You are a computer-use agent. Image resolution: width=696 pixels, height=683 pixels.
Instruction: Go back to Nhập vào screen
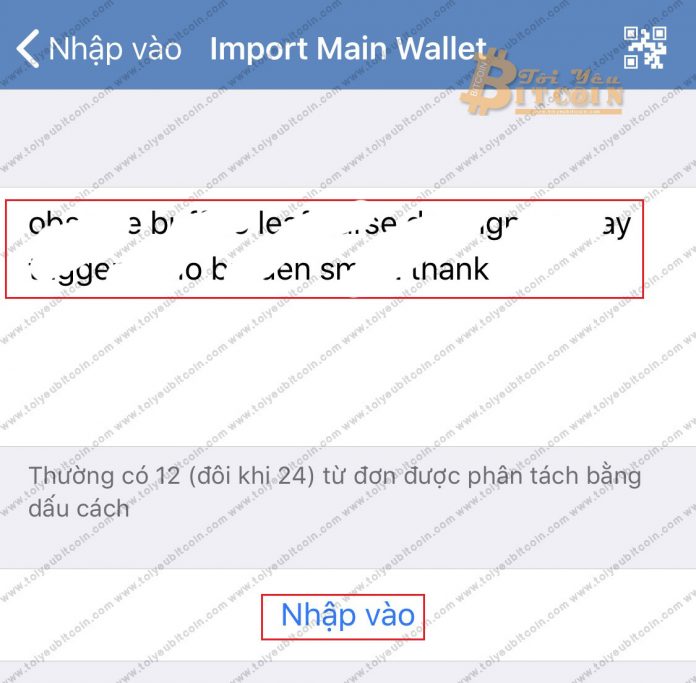point(98,48)
